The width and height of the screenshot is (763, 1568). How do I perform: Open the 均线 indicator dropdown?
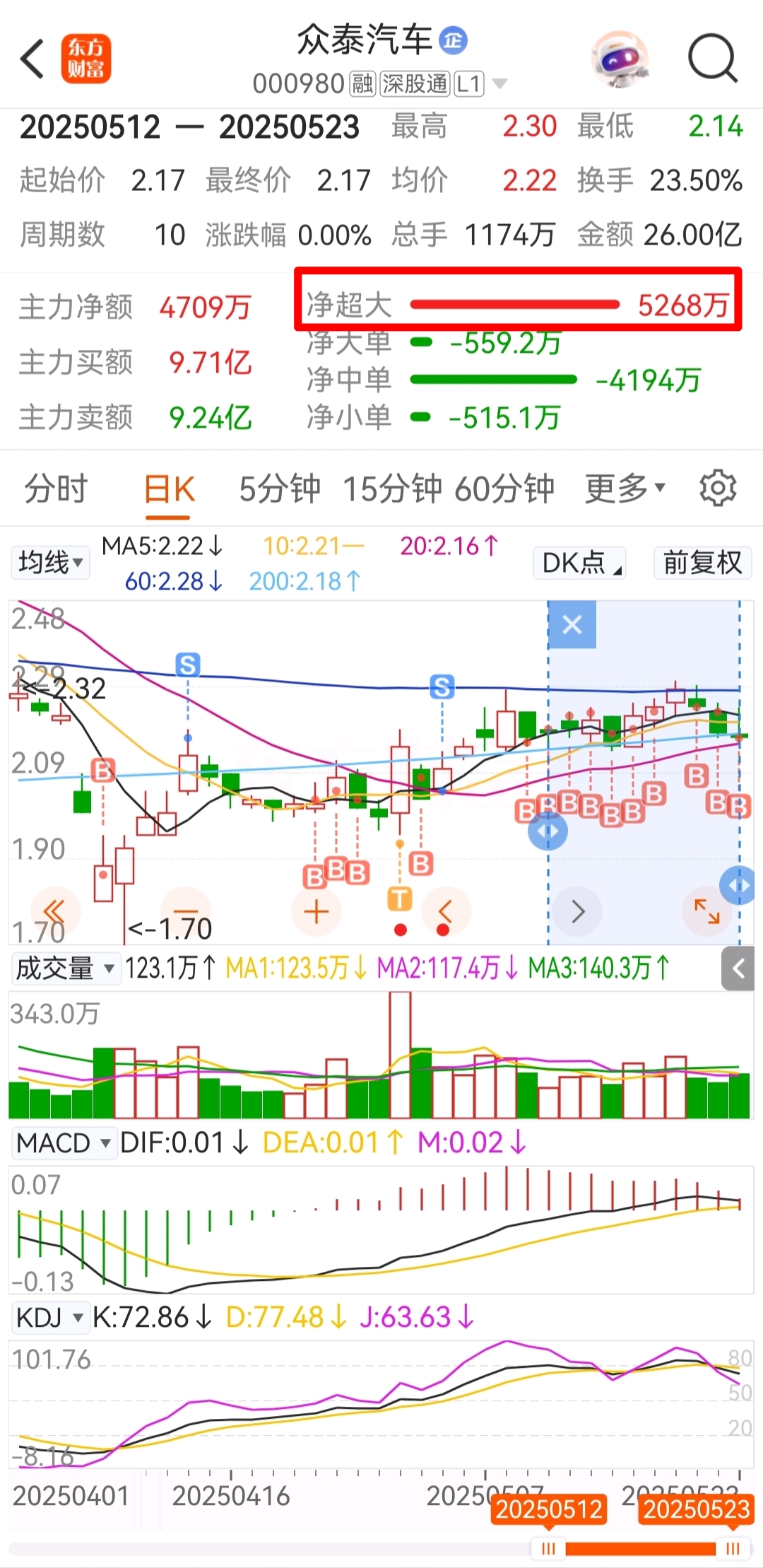pyautogui.click(x=50, y=563)
